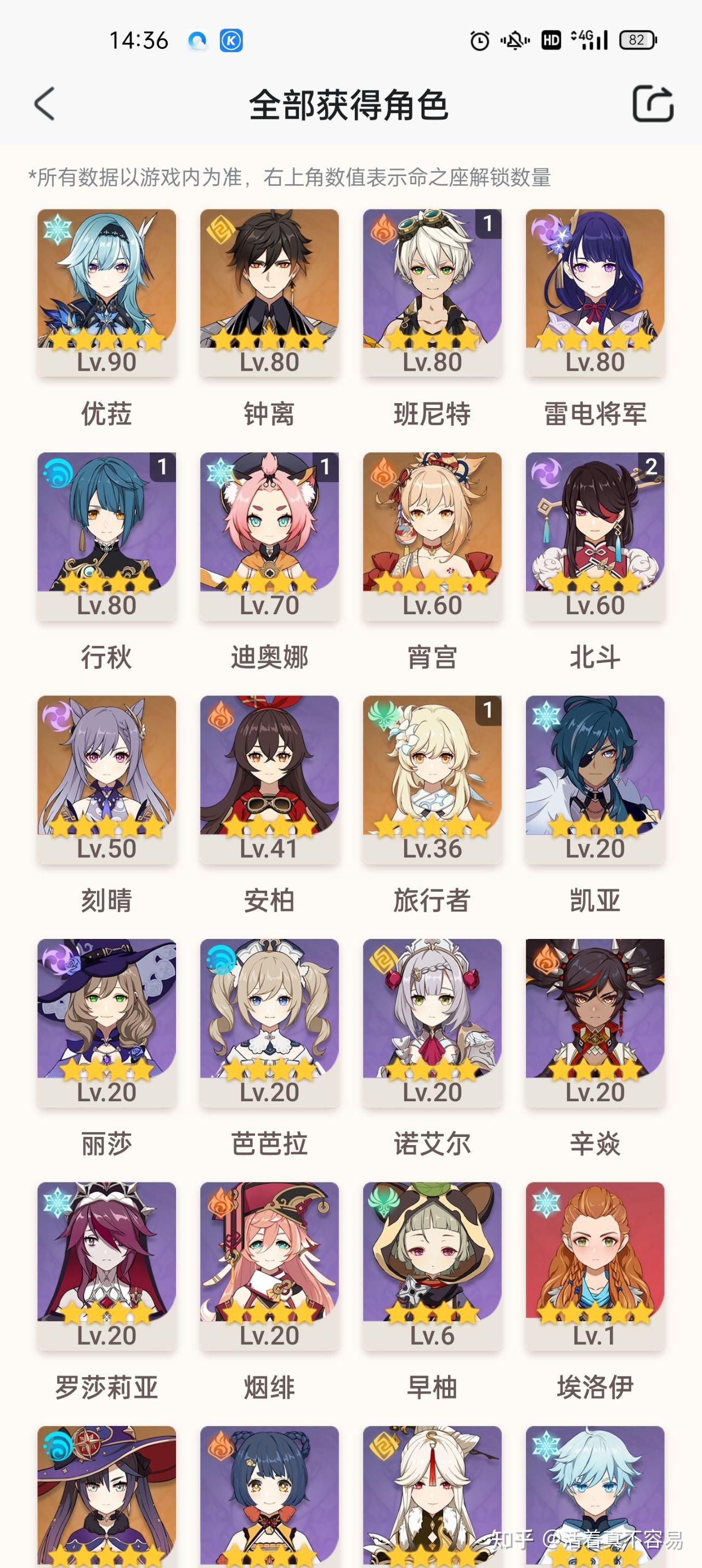Go back using the top-left arrow
The image size is (702, 1568).
point(44,104)
